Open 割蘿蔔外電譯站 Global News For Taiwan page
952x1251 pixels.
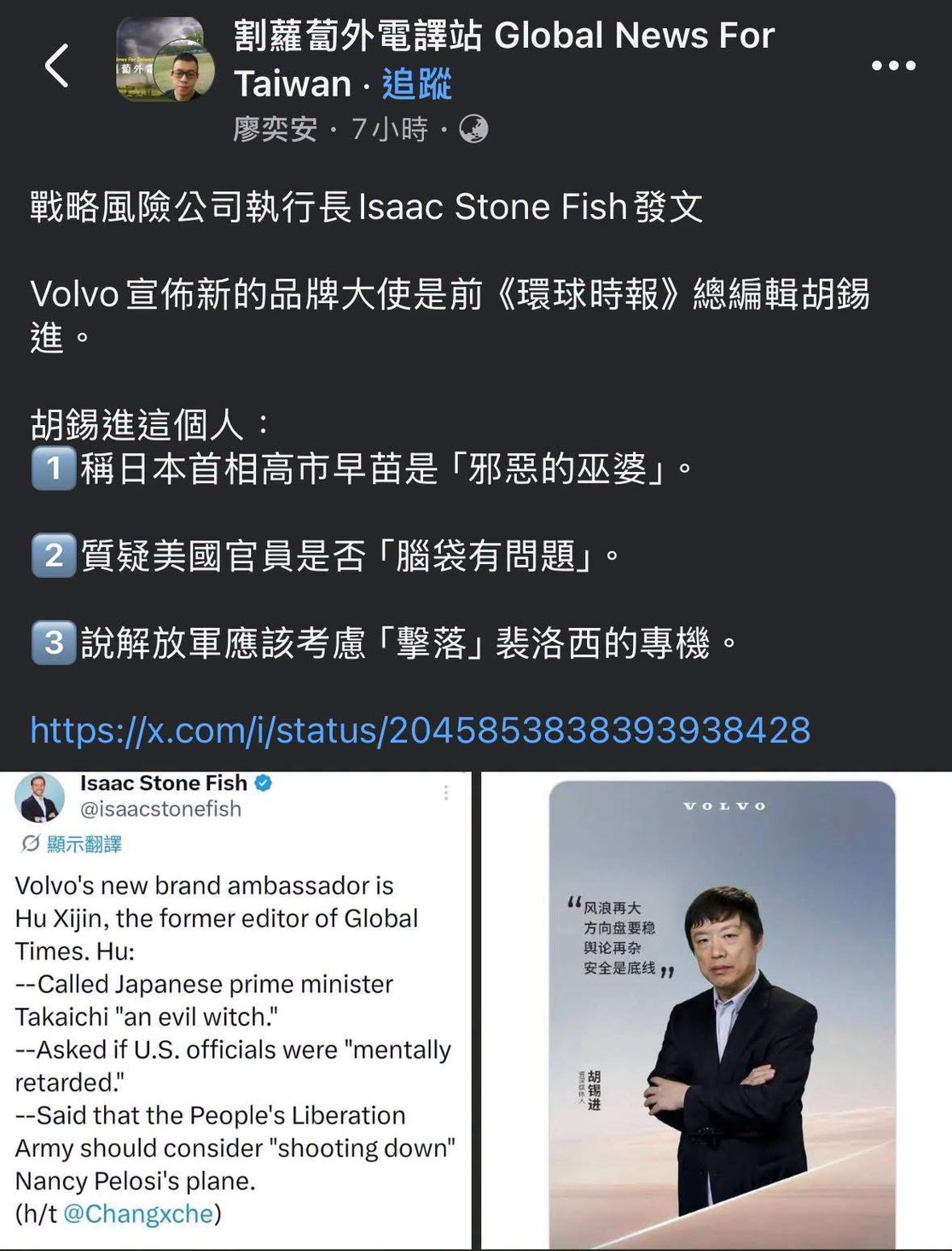pos(503,38)
